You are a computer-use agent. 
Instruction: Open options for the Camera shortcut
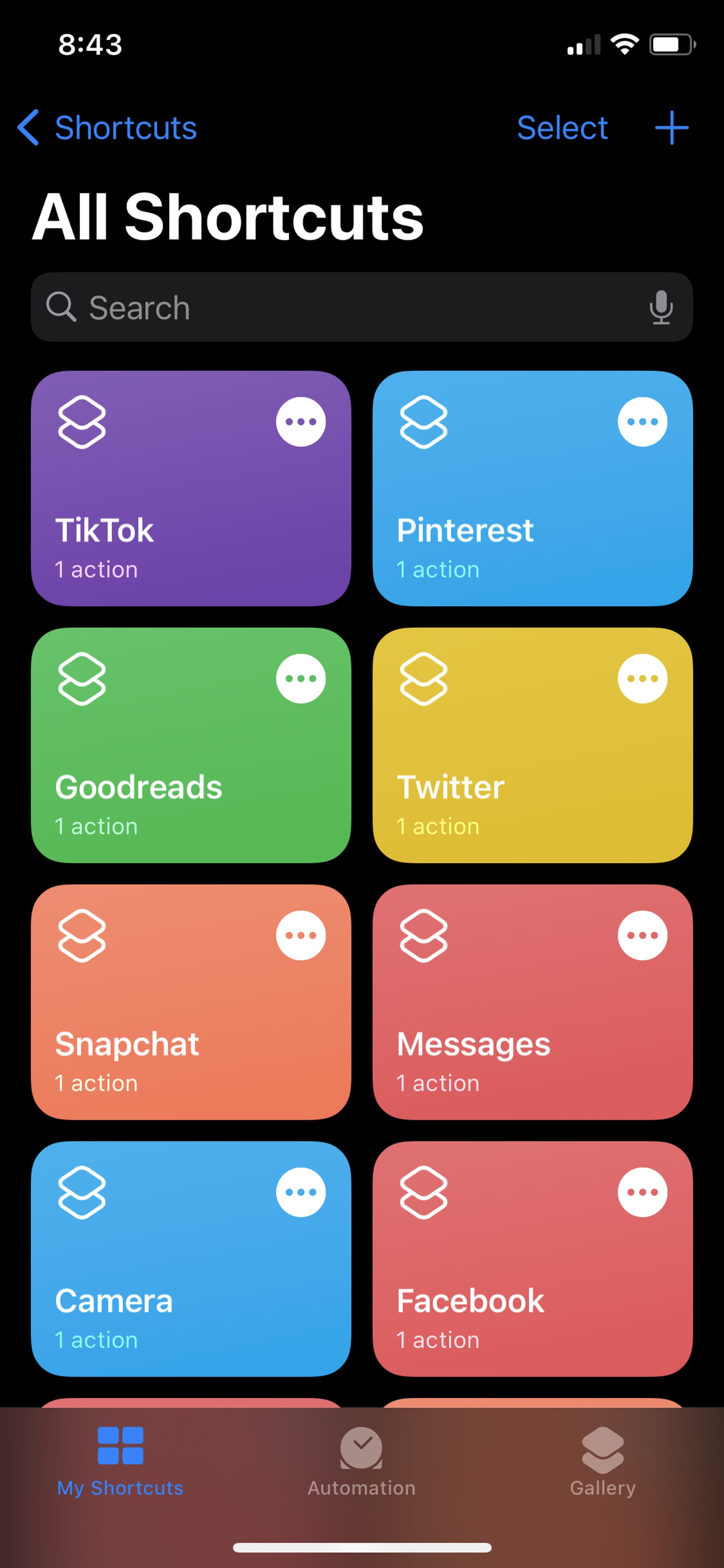(301, 1193)
